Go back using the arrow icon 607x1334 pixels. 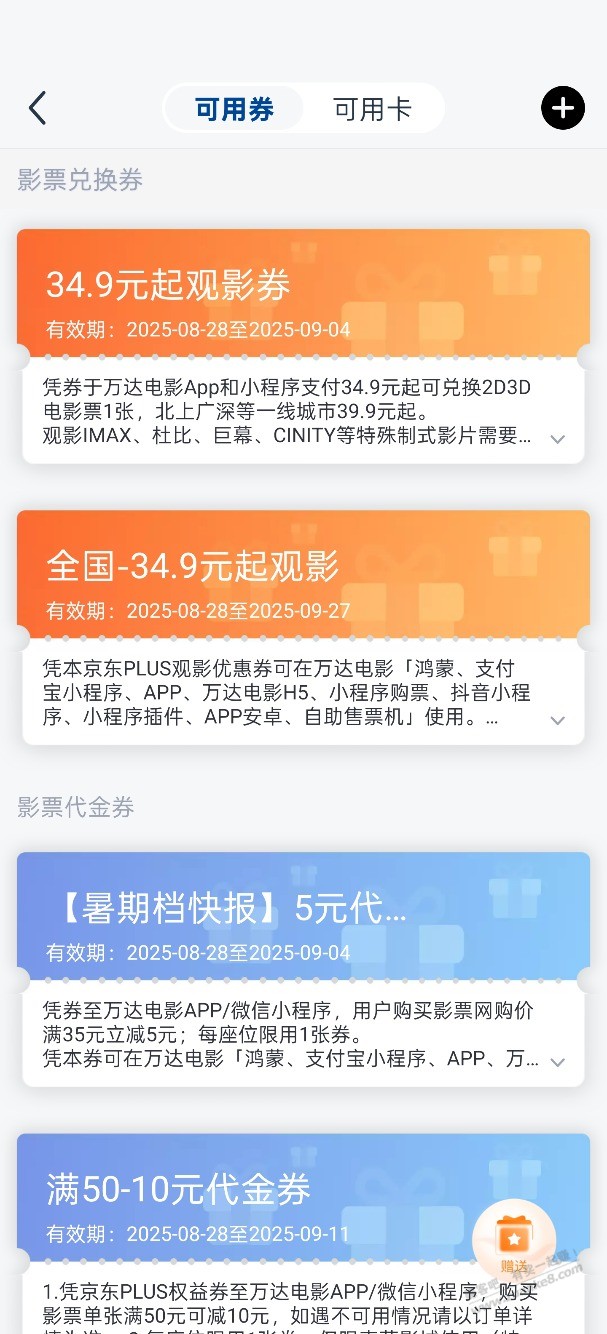tap(38, 108)
